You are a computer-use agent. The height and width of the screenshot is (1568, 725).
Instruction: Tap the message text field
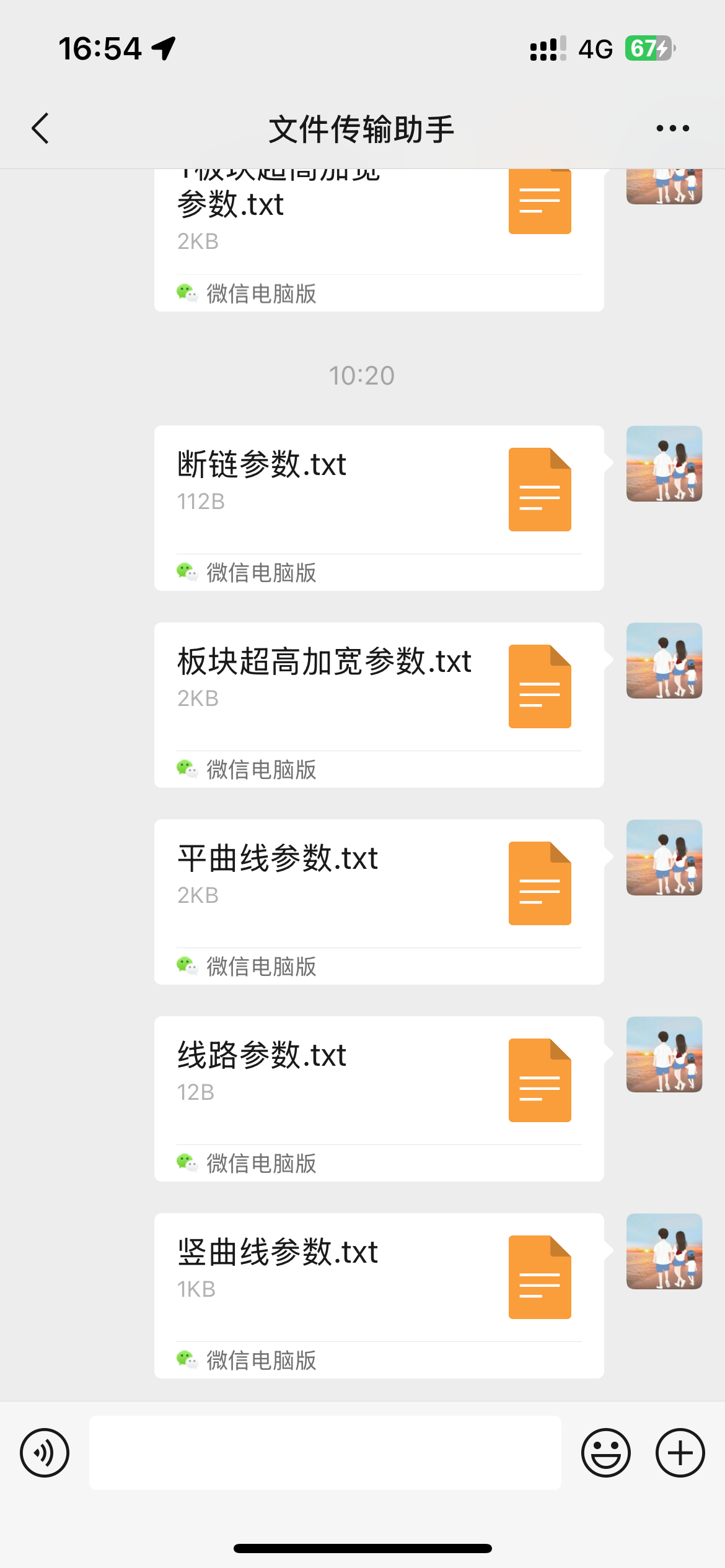click(325, 1453)
